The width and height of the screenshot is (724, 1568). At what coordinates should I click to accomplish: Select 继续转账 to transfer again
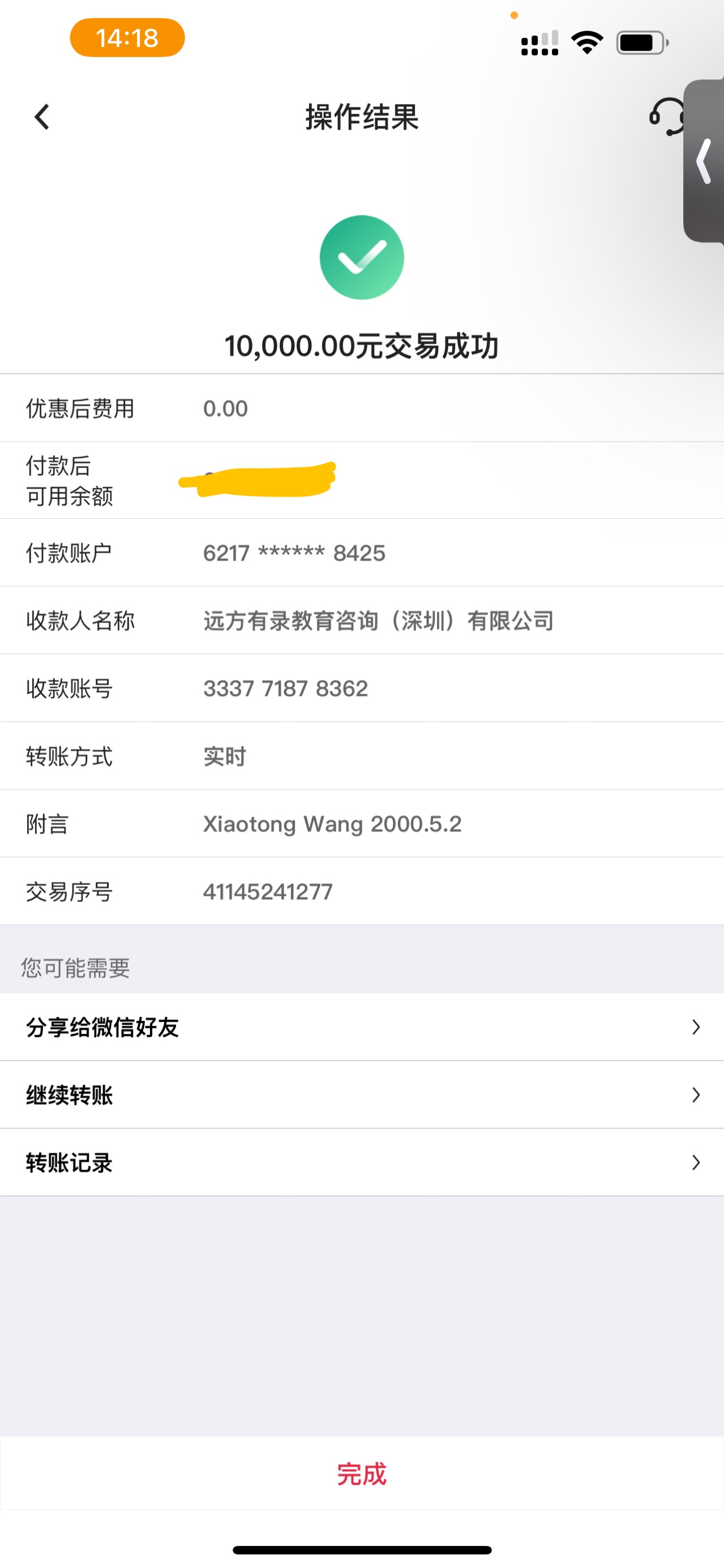point(361,1095)
